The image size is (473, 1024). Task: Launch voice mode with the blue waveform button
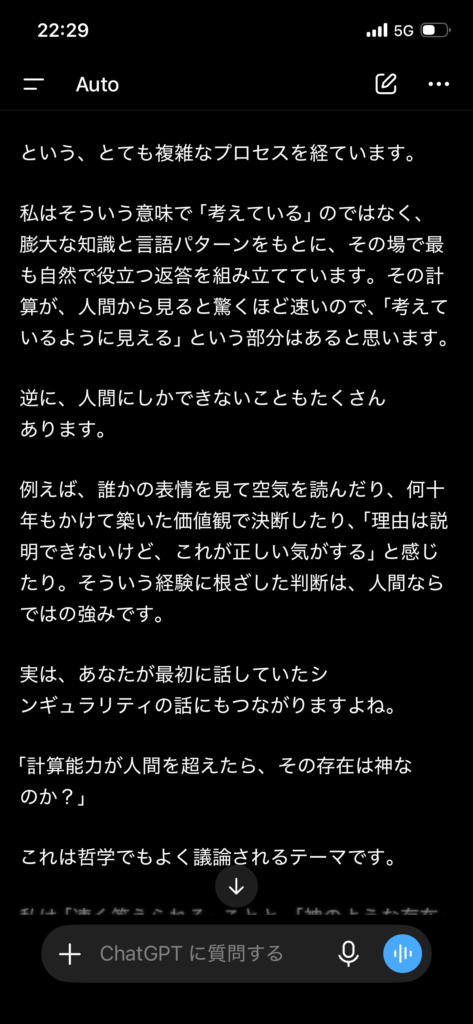pos(402,953)
